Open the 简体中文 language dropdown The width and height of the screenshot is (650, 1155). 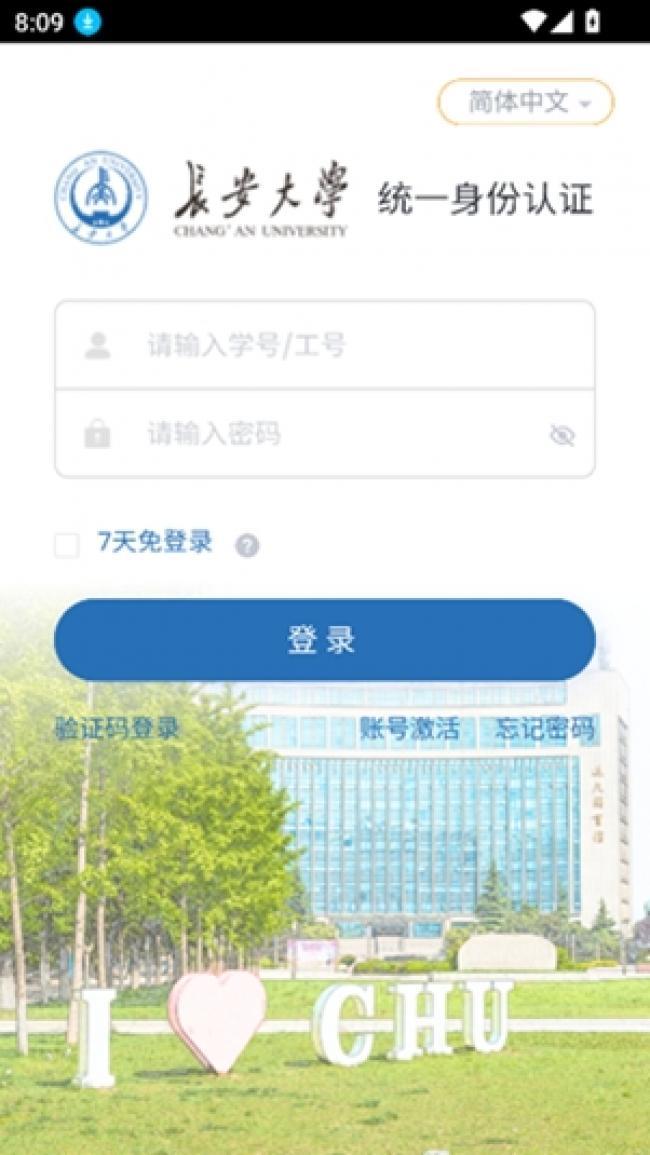(x=525, y=102)
